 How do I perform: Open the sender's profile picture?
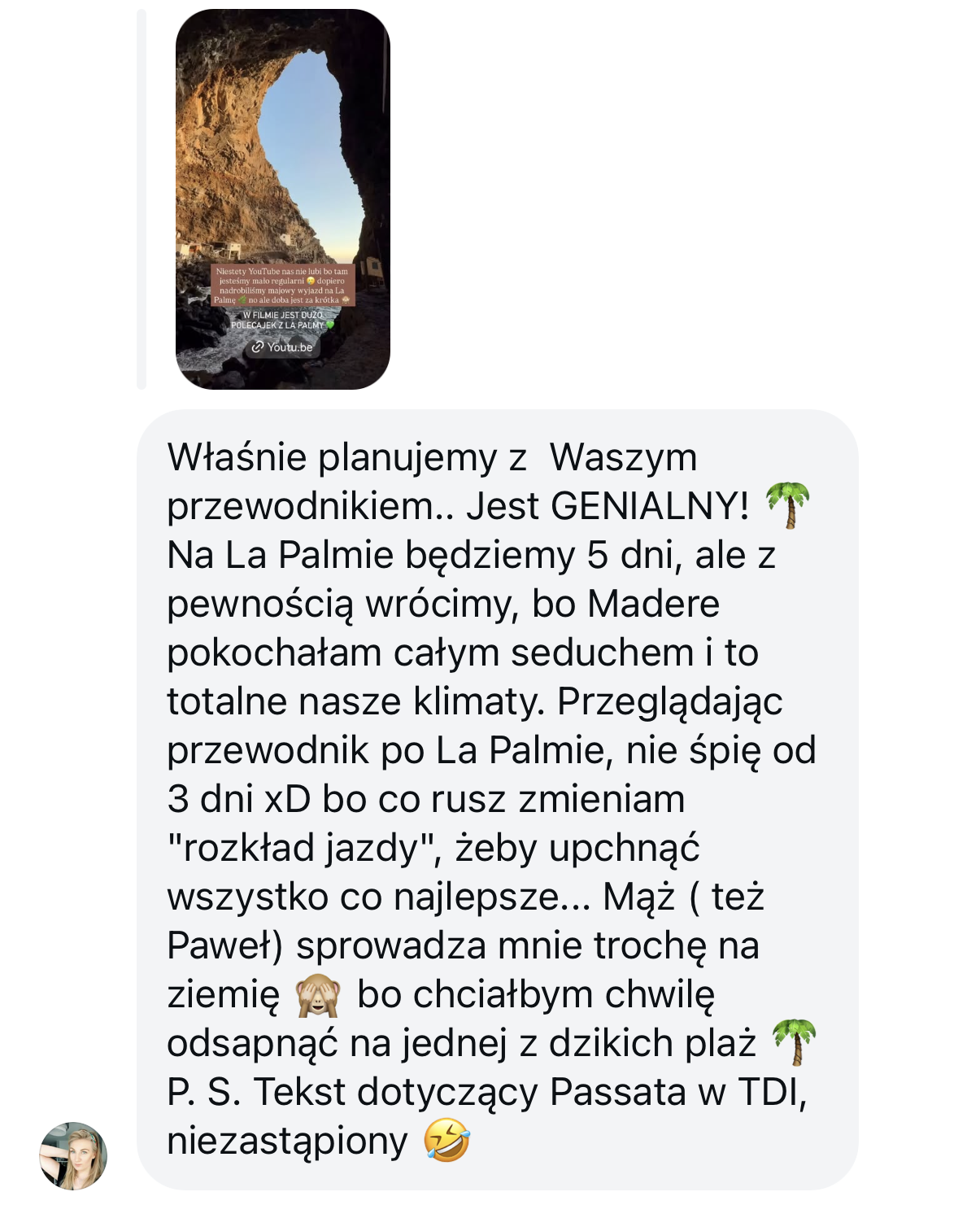(x=73, y=1155)
